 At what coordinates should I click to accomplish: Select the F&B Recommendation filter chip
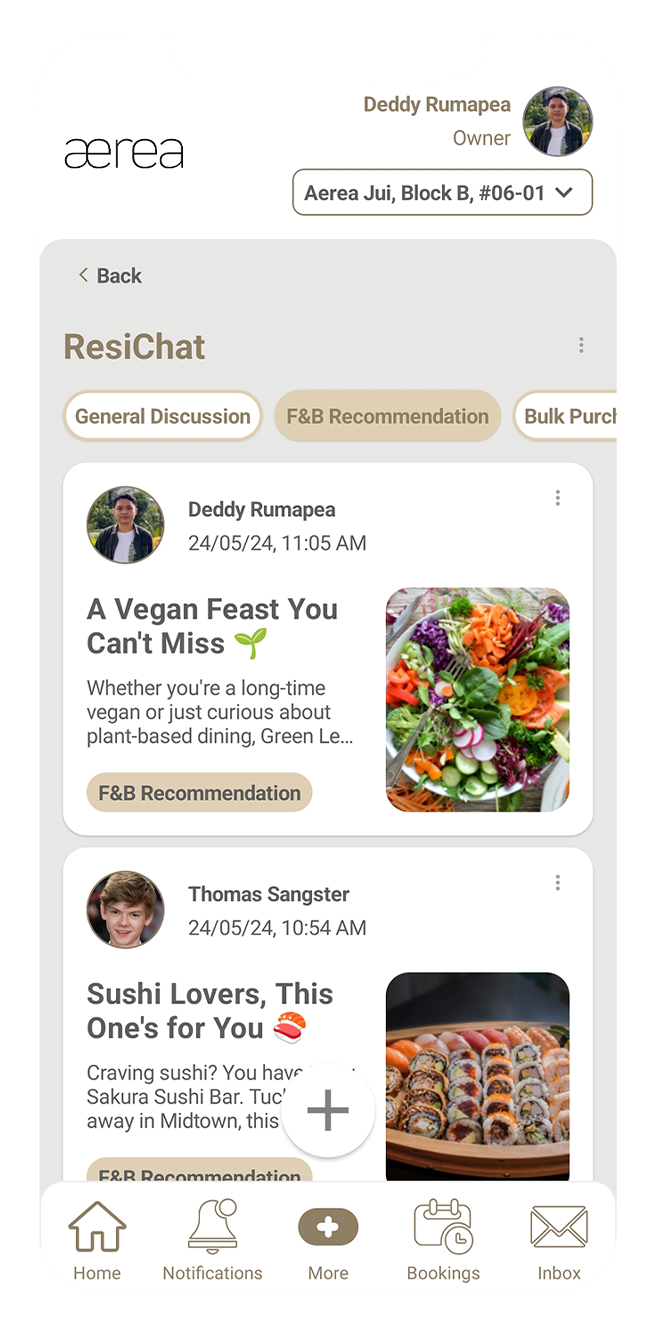coord(387,416)
